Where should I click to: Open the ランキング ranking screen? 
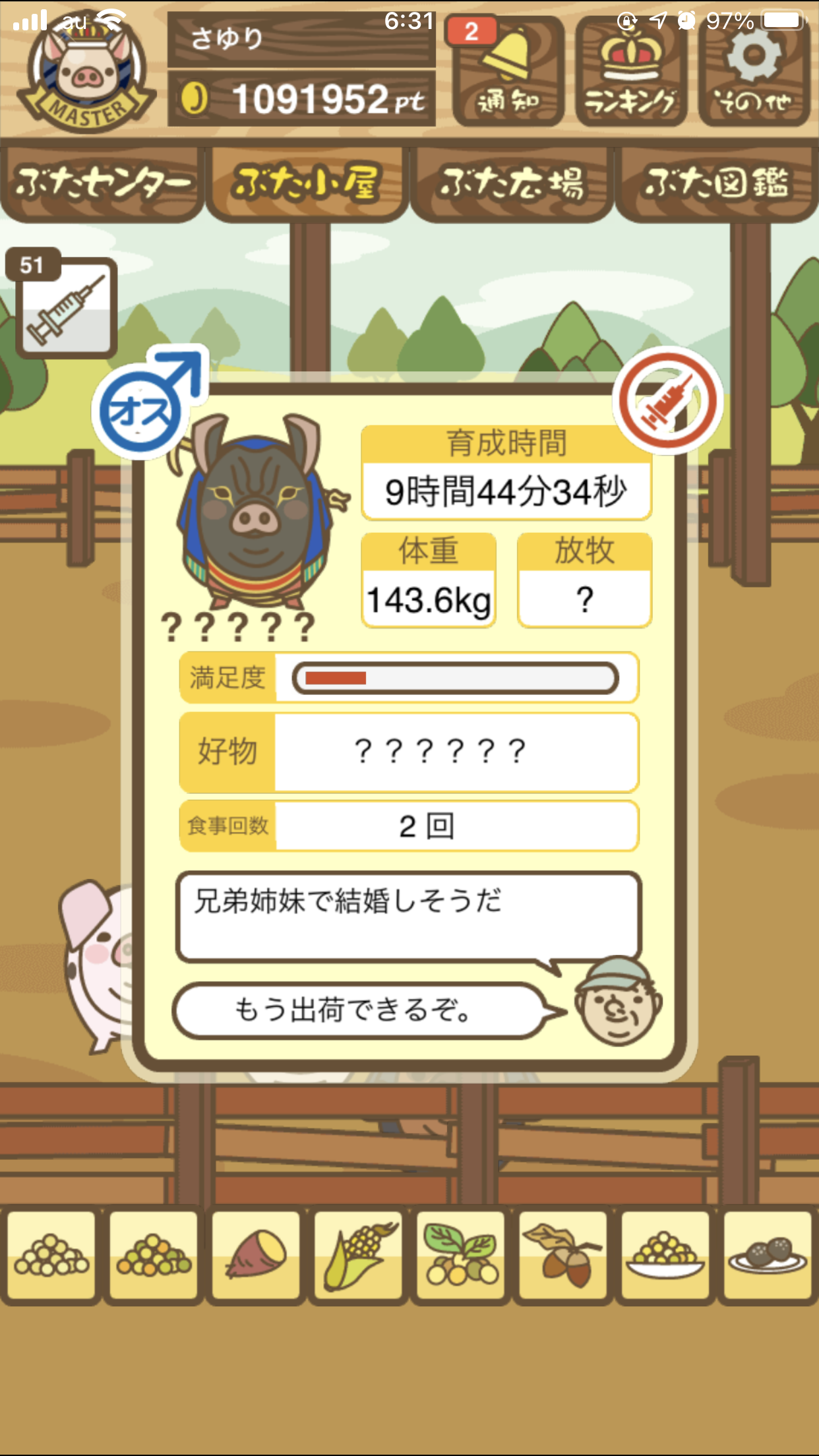(x=631, y=71)
